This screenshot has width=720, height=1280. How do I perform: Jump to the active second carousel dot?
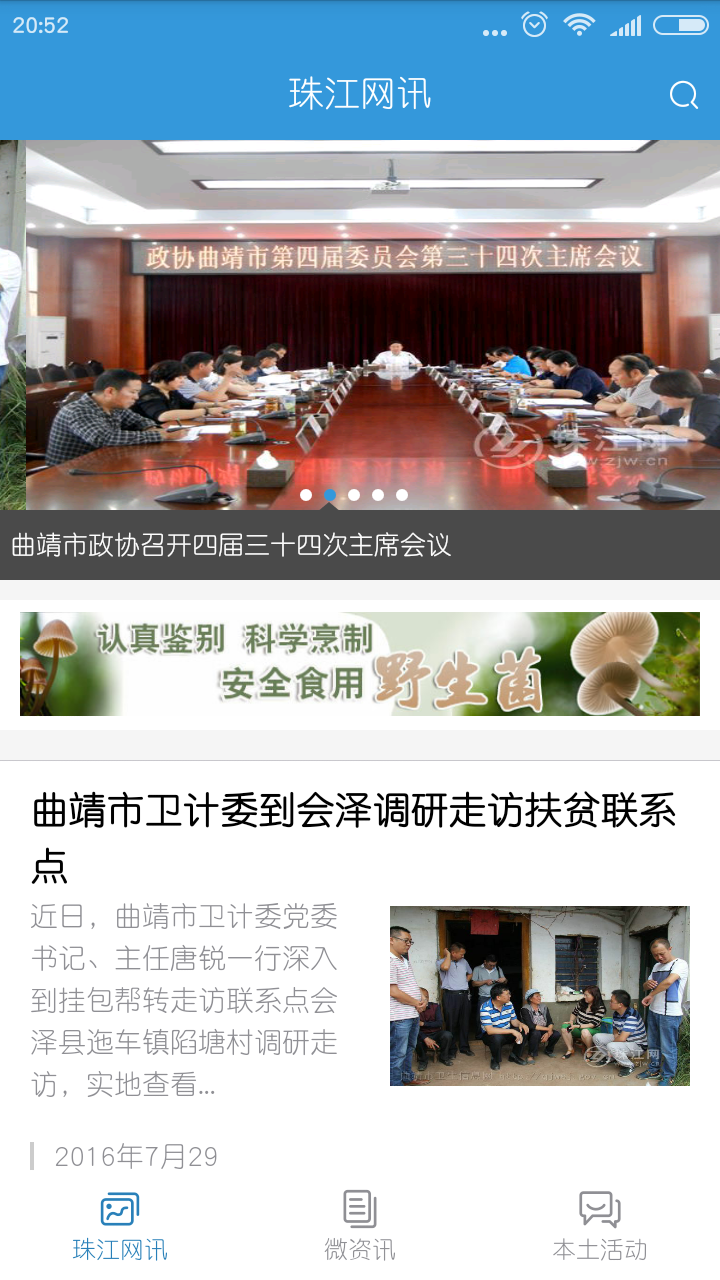(x=330, y=494)
